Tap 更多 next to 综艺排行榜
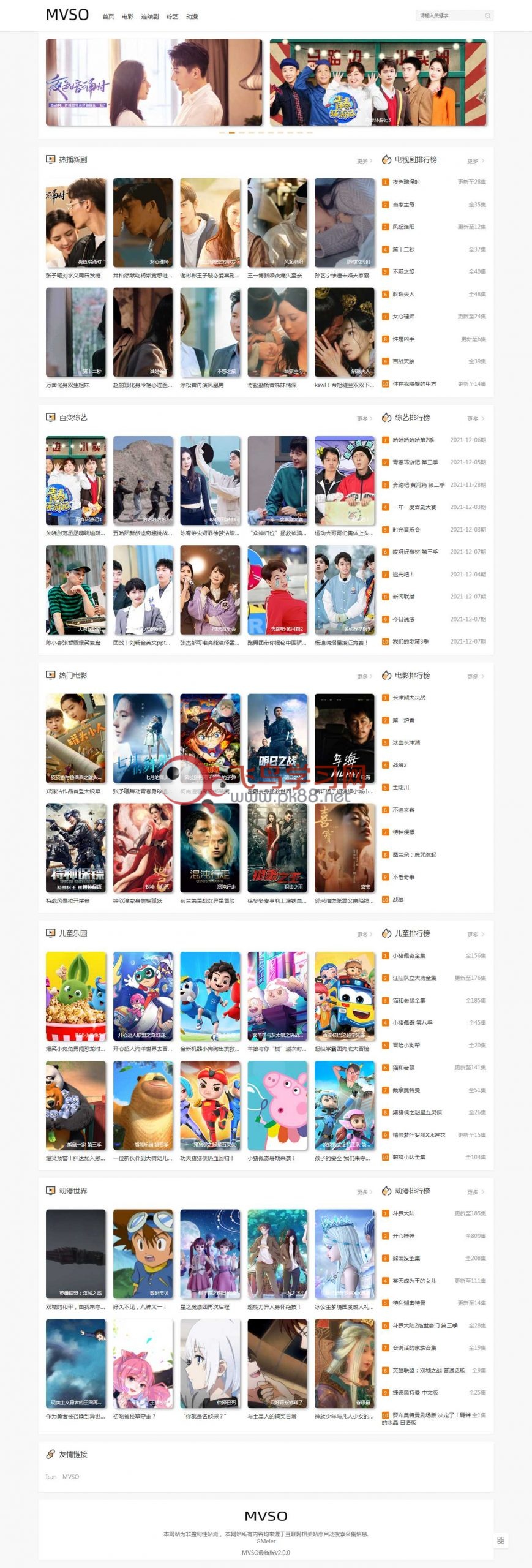532x1568 pixels. click(475, 419)
